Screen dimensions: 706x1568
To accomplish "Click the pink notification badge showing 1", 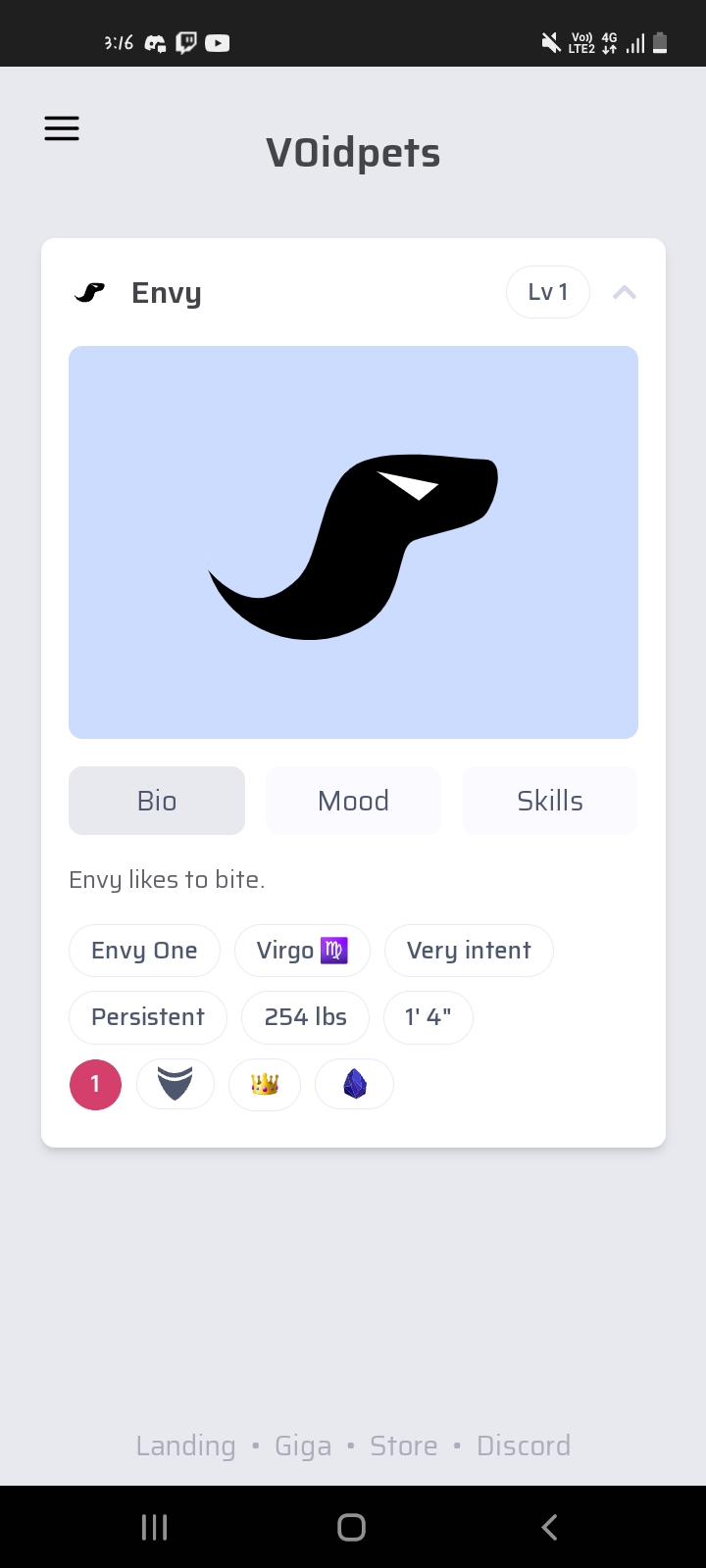I will tap(95, 1084).
